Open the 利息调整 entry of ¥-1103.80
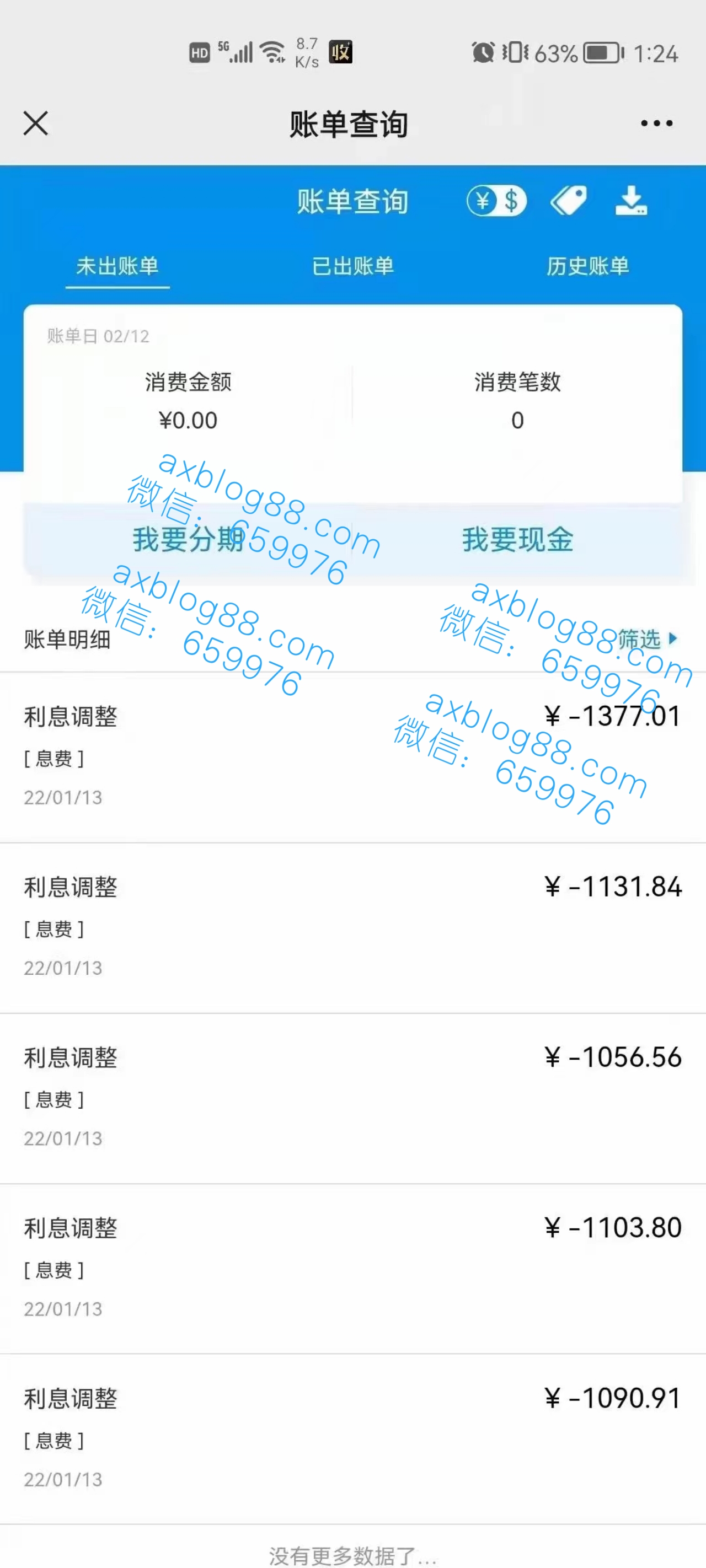 tap(352, 1269)
